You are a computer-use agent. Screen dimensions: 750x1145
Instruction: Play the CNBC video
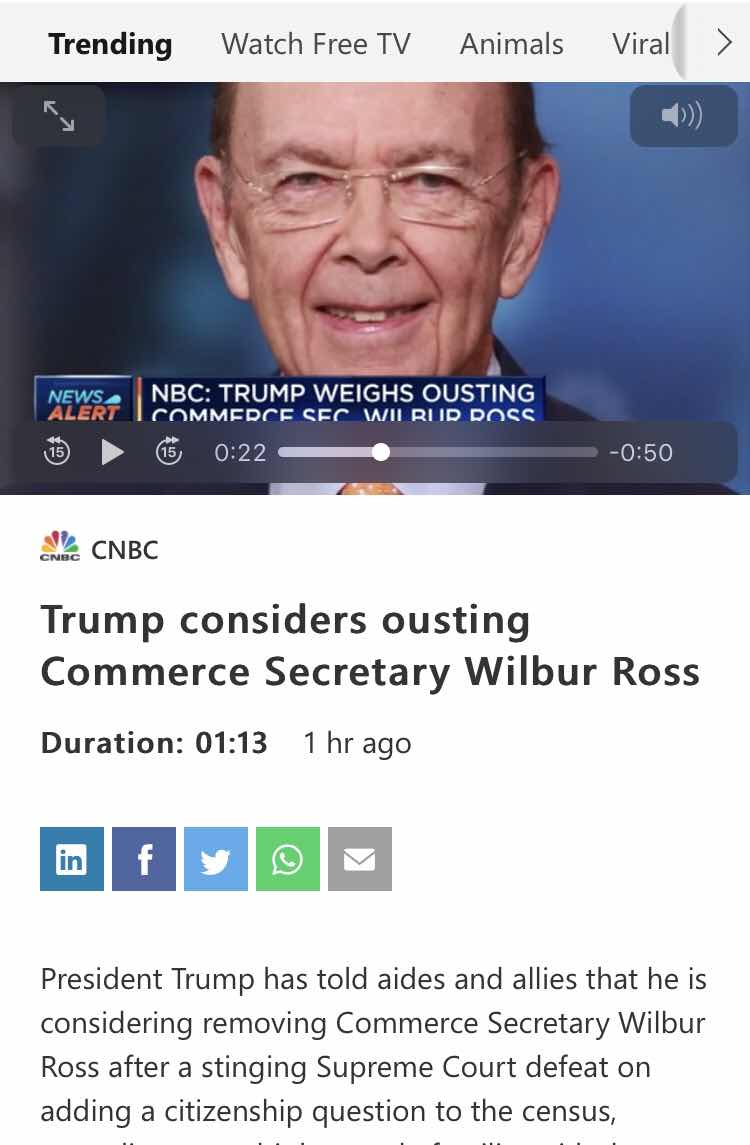[x=112, y=452]
